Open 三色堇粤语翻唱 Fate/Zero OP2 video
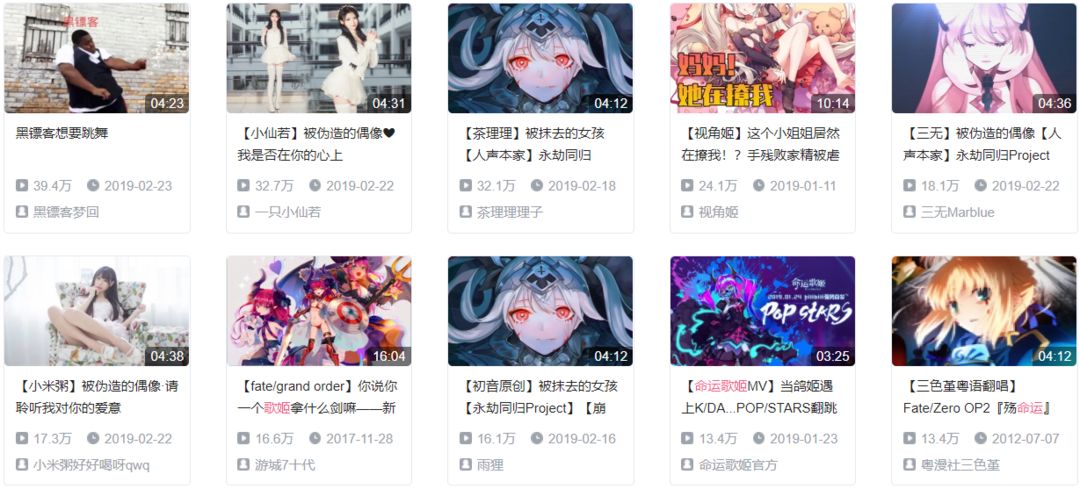The image size is (1080, 489). (984, 311)
